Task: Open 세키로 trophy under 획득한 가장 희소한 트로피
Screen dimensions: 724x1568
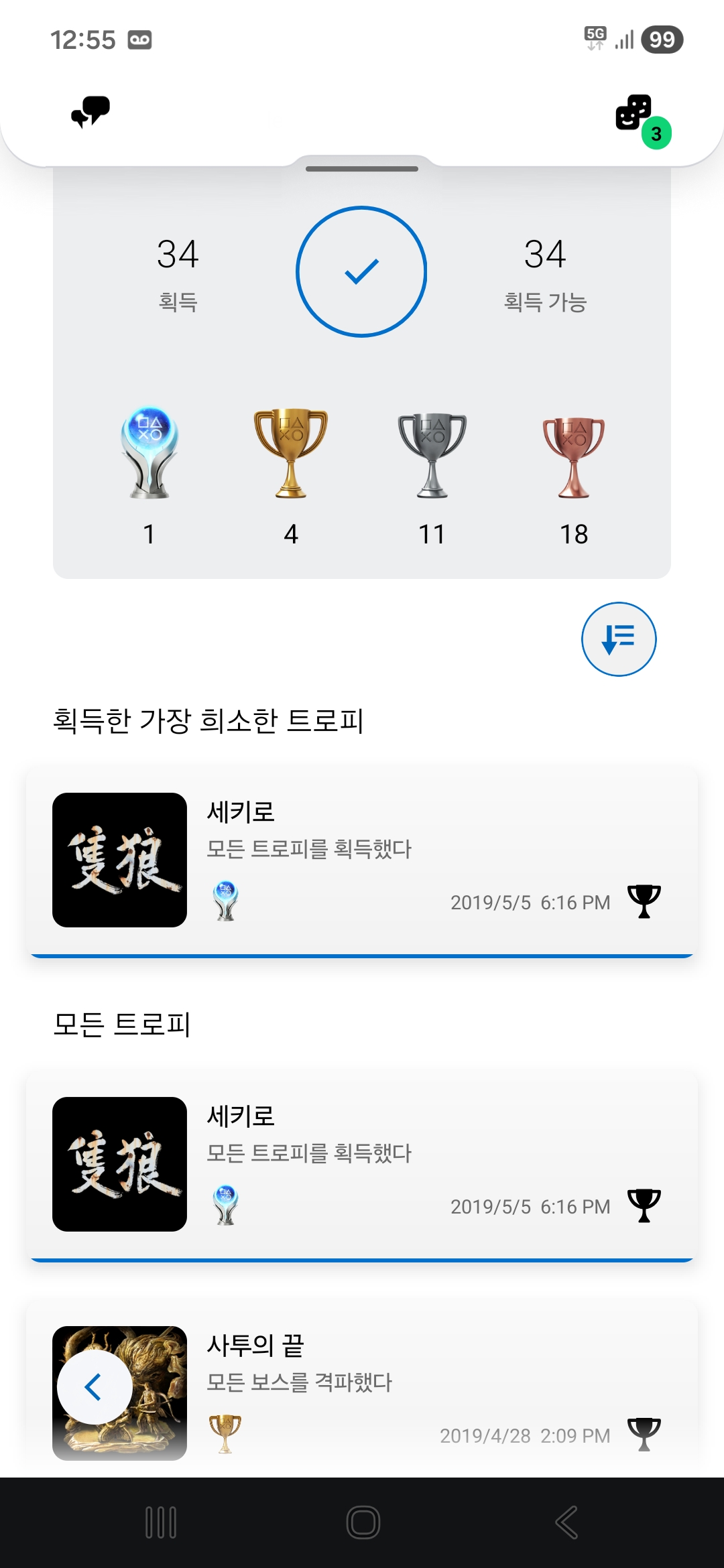Action: (x=362, y=860)
